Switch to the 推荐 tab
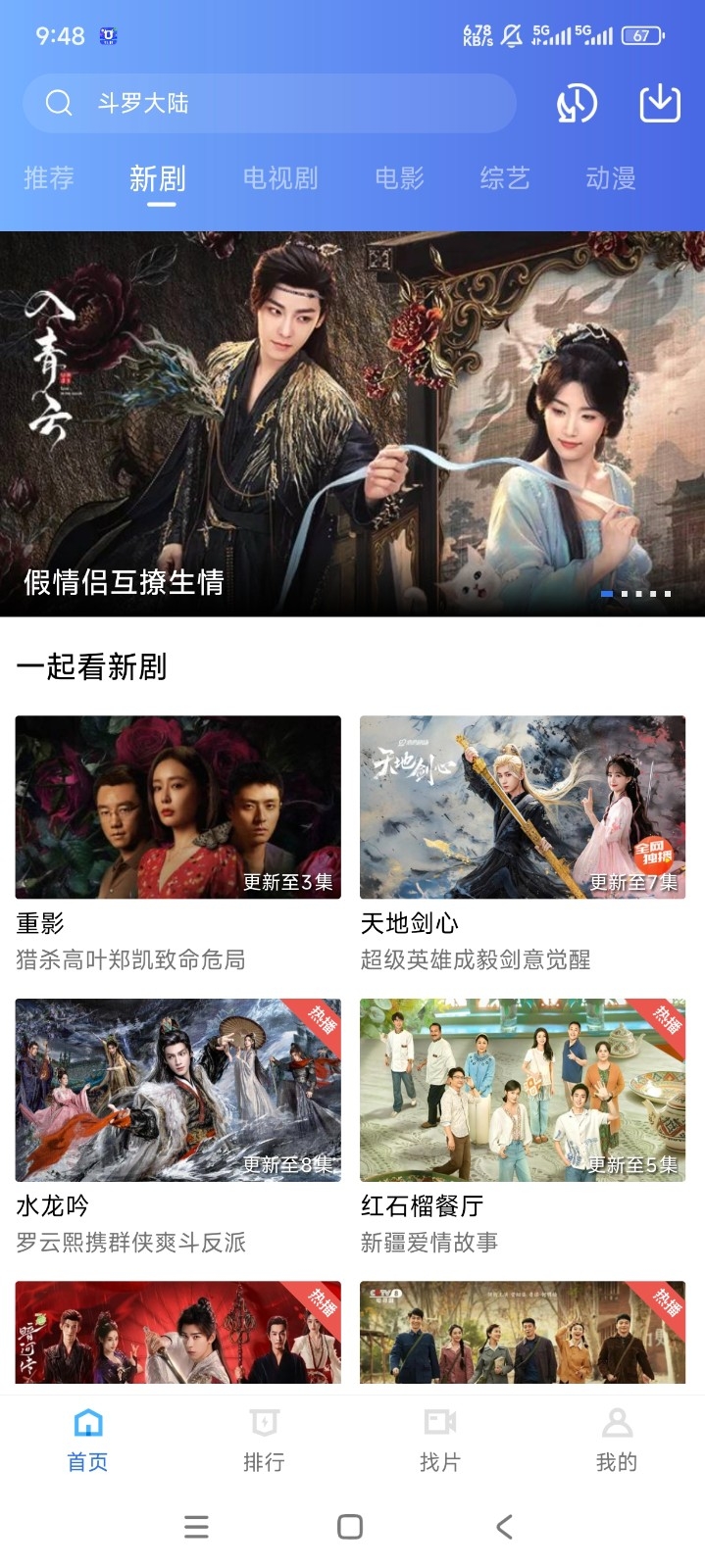705x1568 pixels. click(x=49, y=178)
